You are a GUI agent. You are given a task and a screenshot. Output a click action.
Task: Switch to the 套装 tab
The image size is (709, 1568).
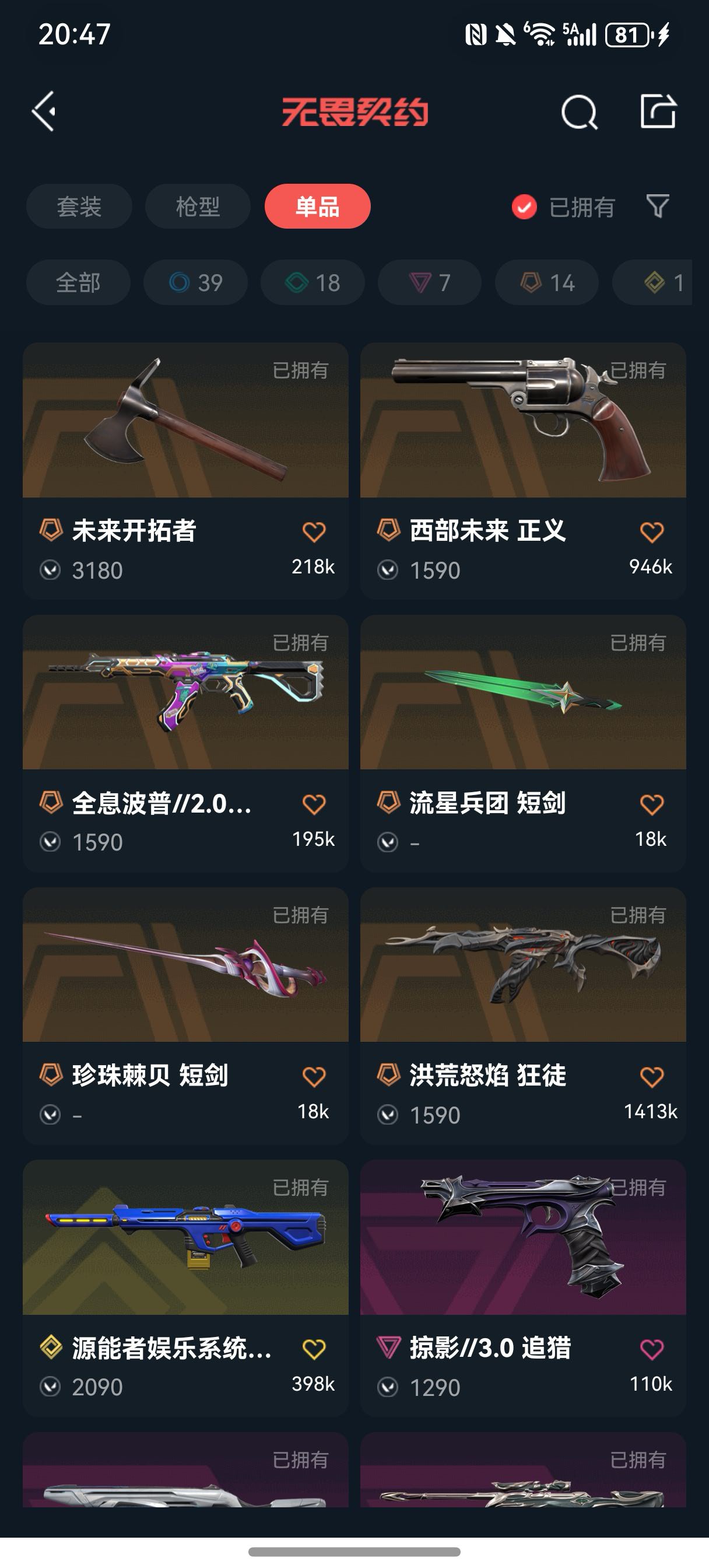tap(79, 206)
